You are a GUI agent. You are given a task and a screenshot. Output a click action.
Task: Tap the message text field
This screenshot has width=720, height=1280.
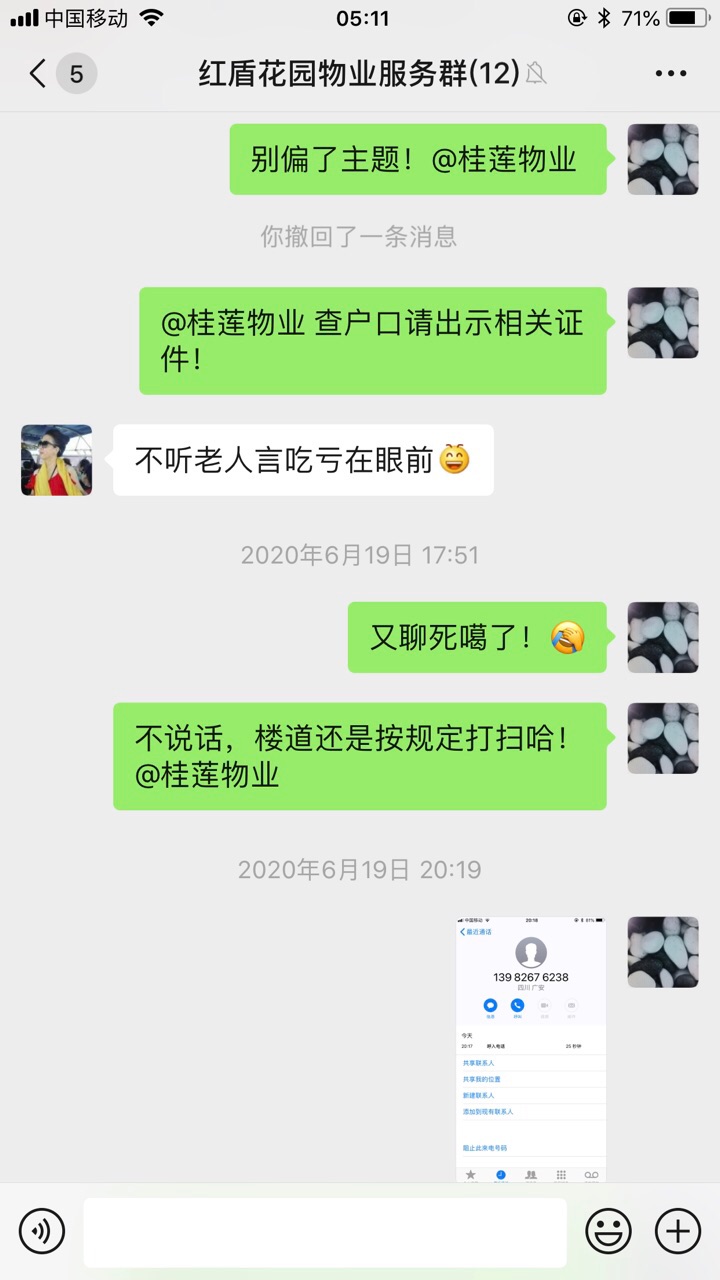point(324,1232)
